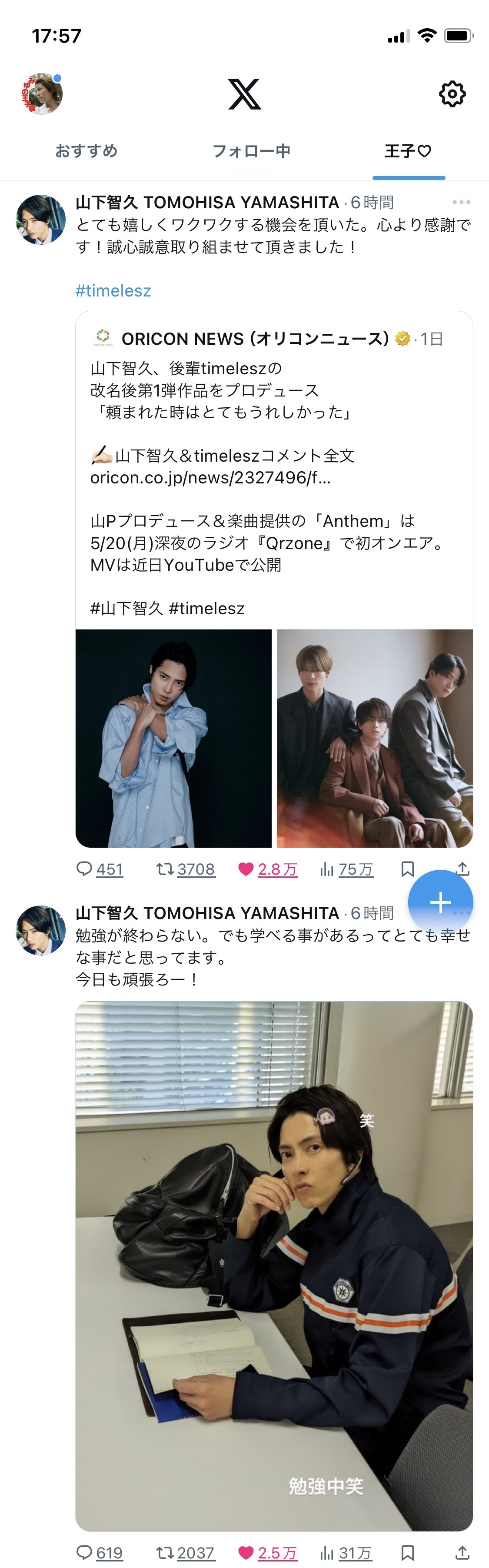
Task: Open more options on the #timelesz post
Action: [461, 202]
